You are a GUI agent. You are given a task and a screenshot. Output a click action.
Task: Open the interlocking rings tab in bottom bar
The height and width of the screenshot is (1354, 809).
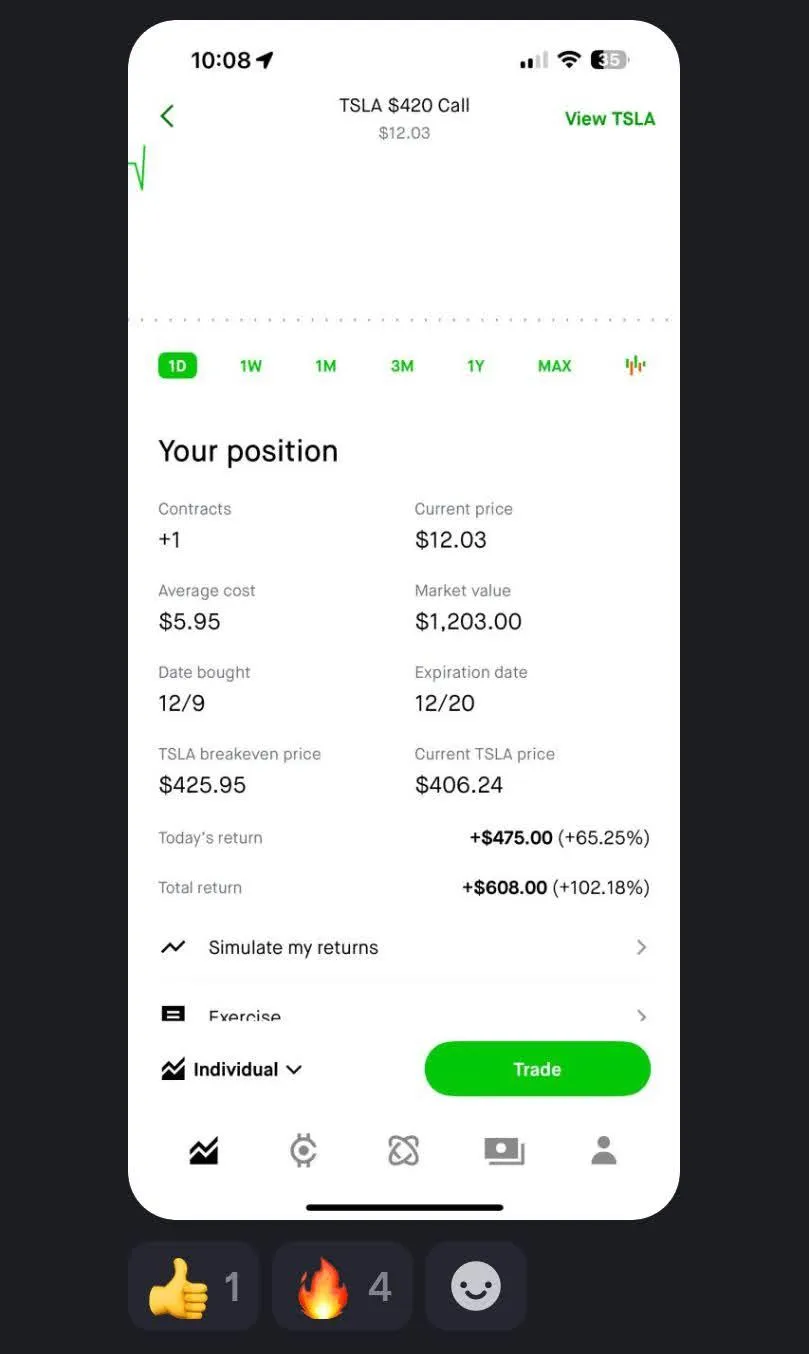click(x=403, y=1151)
